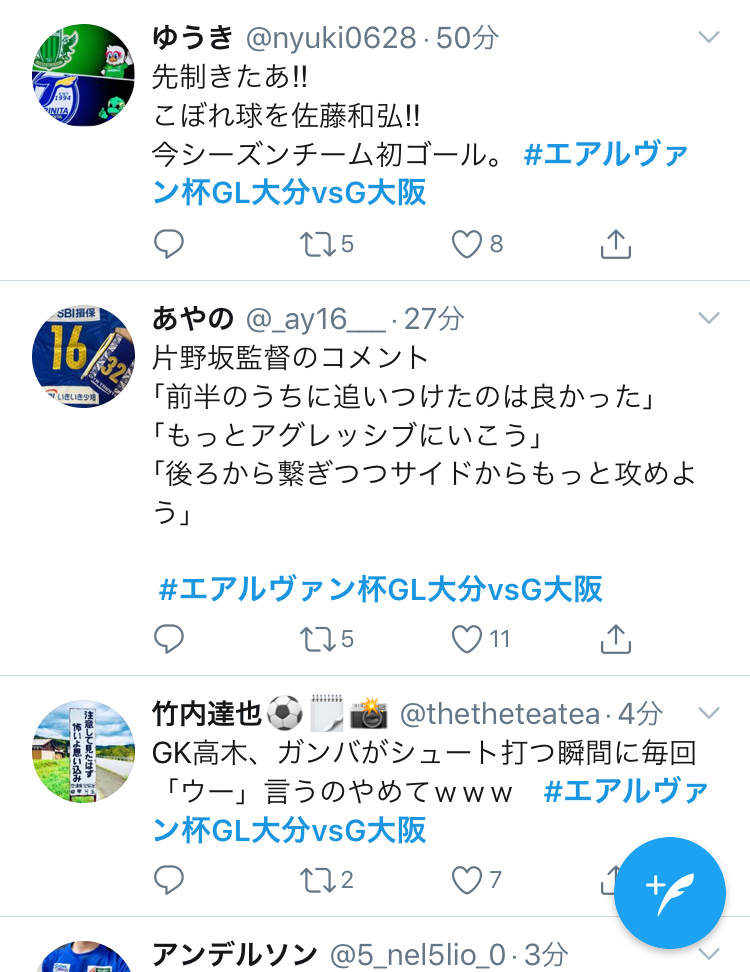Expand the options chevron on アンデルソン's tweet

click(x=708, y=954)
